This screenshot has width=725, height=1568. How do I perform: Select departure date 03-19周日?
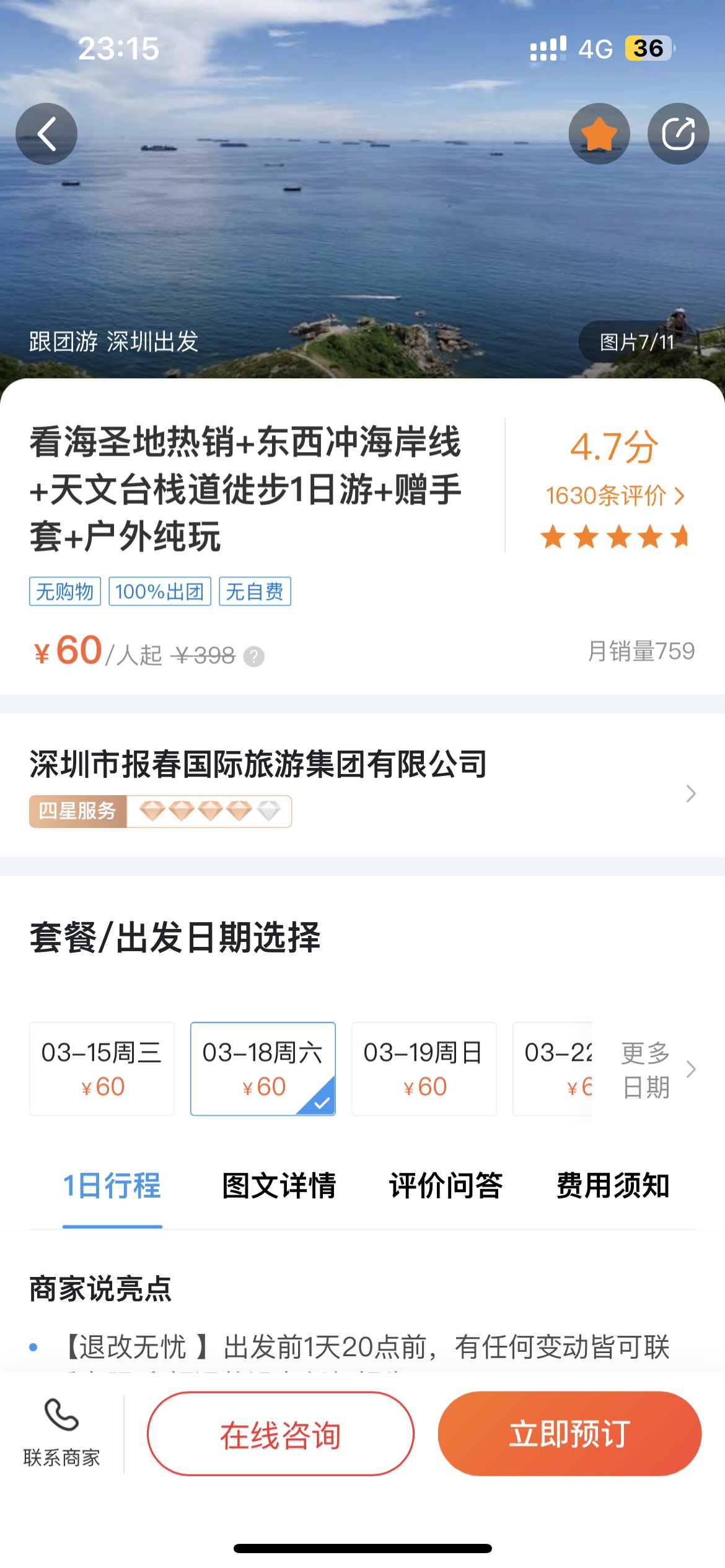click(x=424, y=1069)
